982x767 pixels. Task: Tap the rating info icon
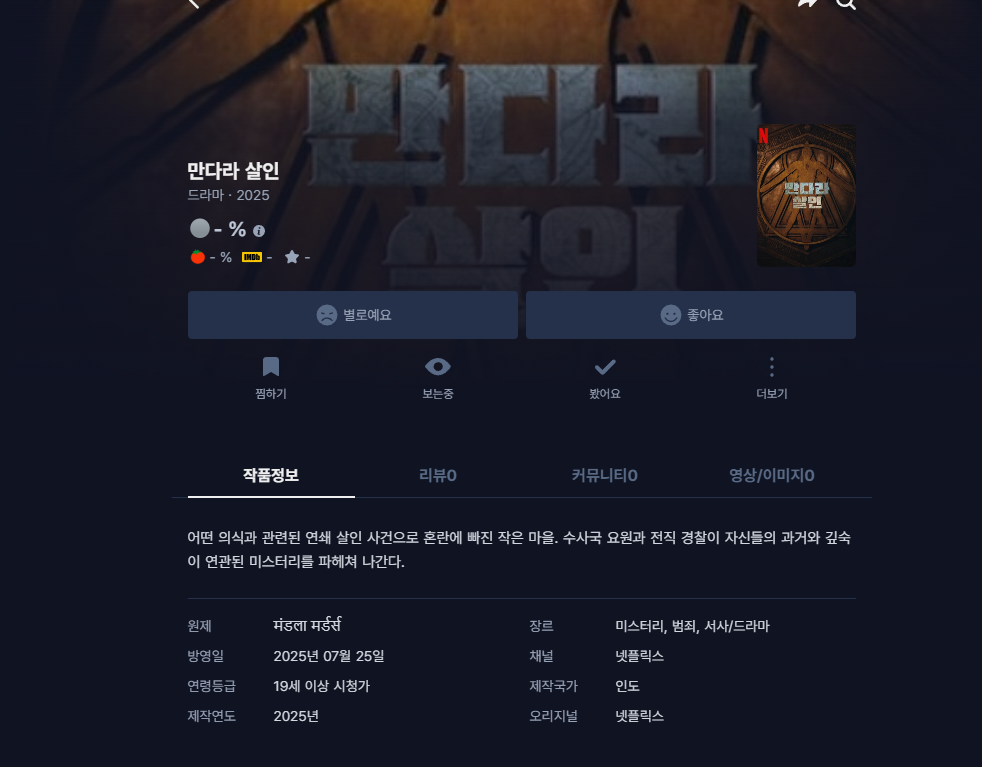click(259, 231)
